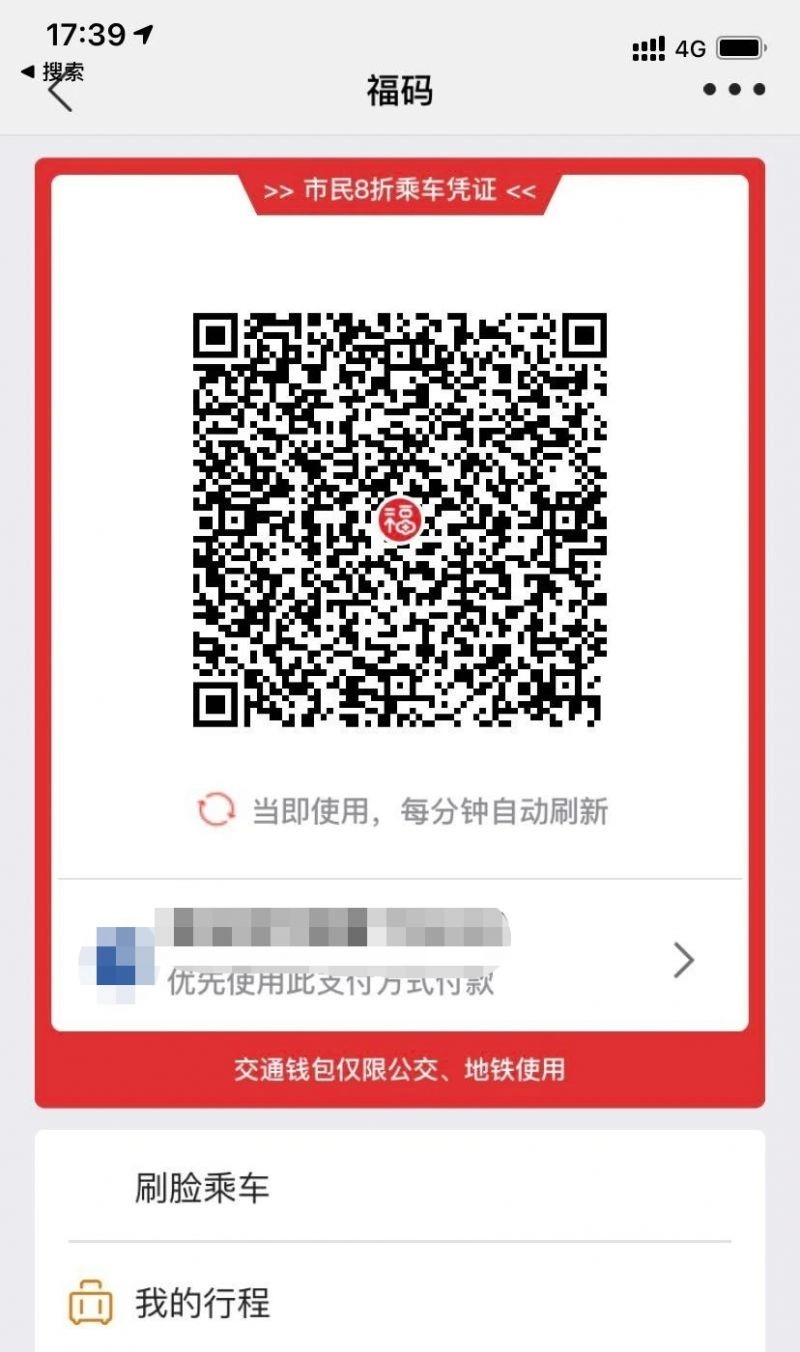Return to 搜索 via status bar breadcrumb
This screenshot has height=1352, width=800.
pos(53,71)
